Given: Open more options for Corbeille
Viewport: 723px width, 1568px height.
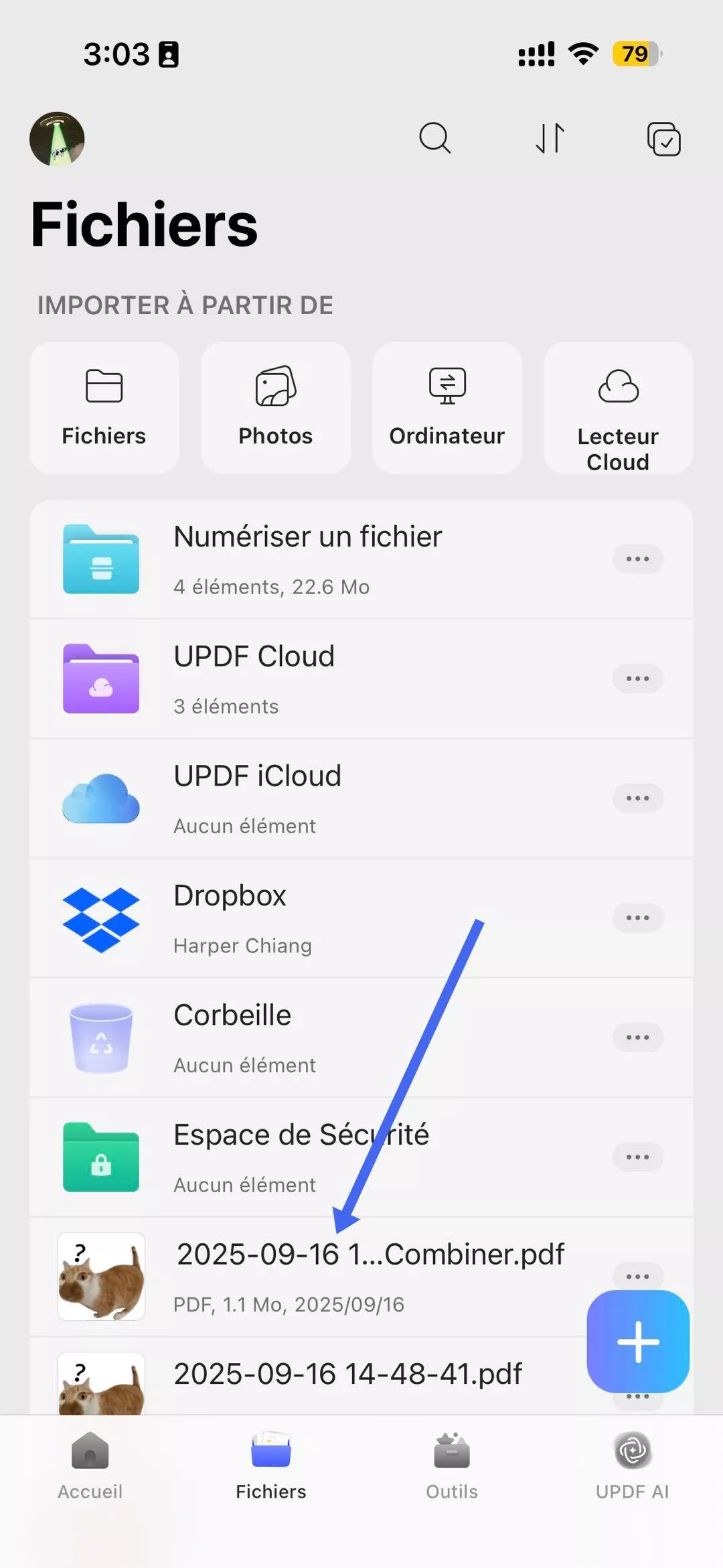Looking at the screenshot, I should (x=637, y=1038).
